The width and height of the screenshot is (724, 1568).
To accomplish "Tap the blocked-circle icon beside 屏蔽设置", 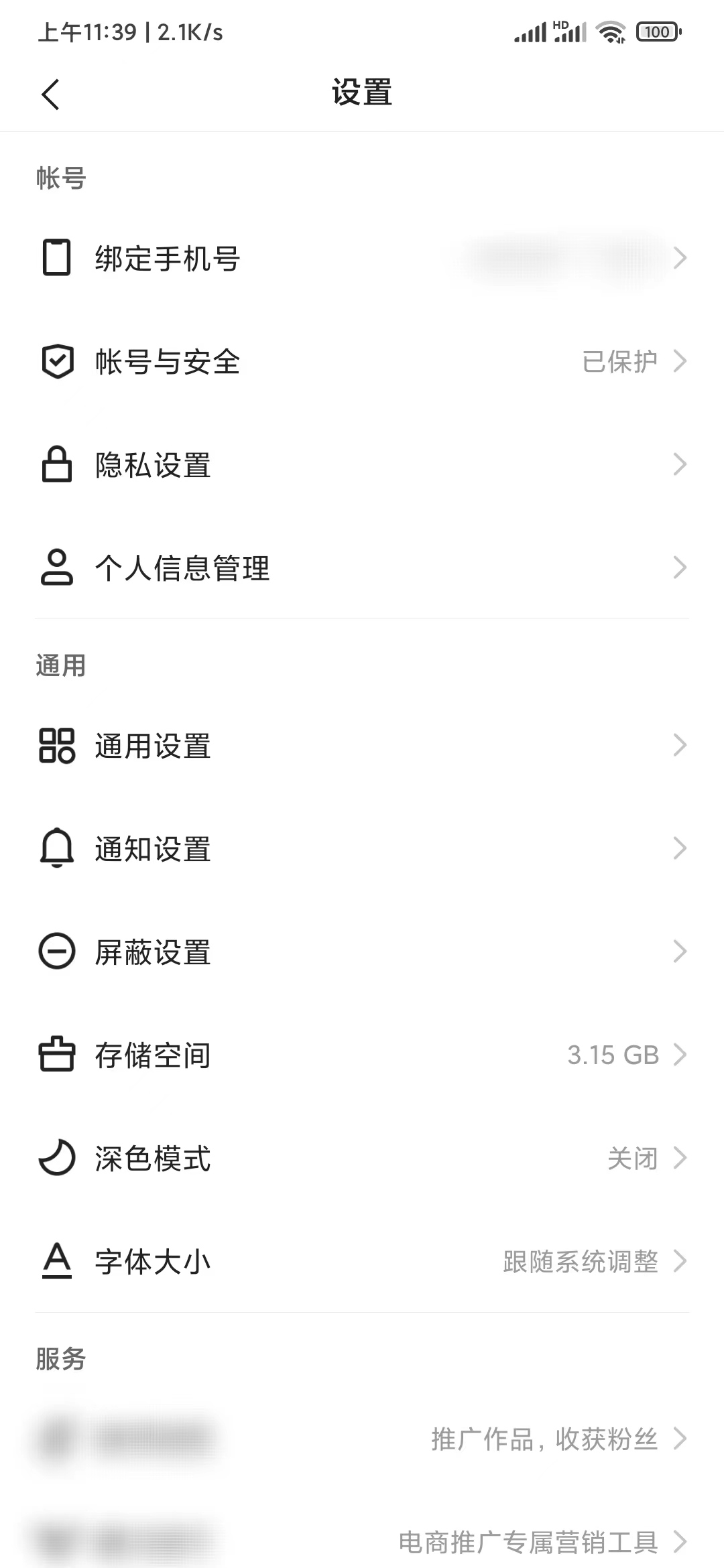I will coord(57,952).
